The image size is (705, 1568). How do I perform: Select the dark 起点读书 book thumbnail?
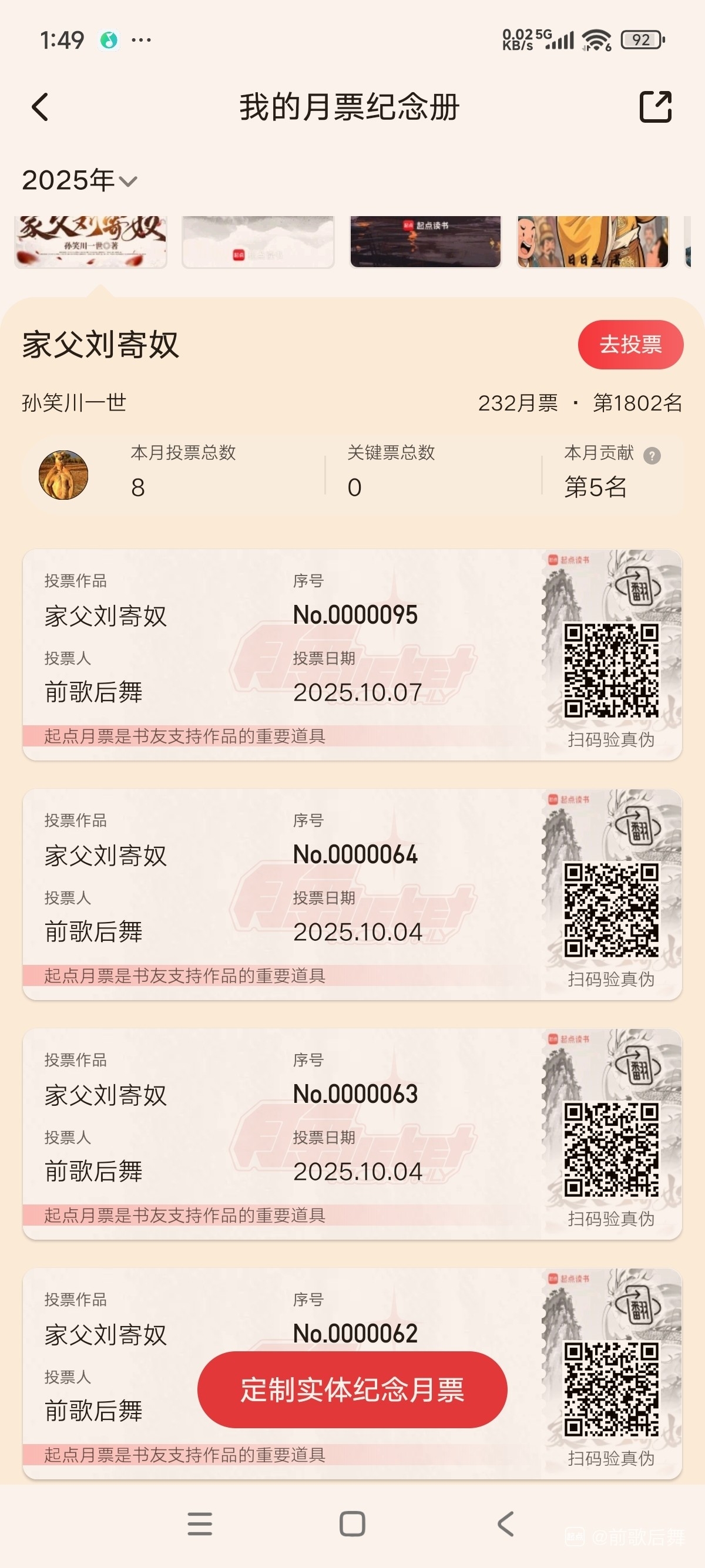tap(425, 241)
